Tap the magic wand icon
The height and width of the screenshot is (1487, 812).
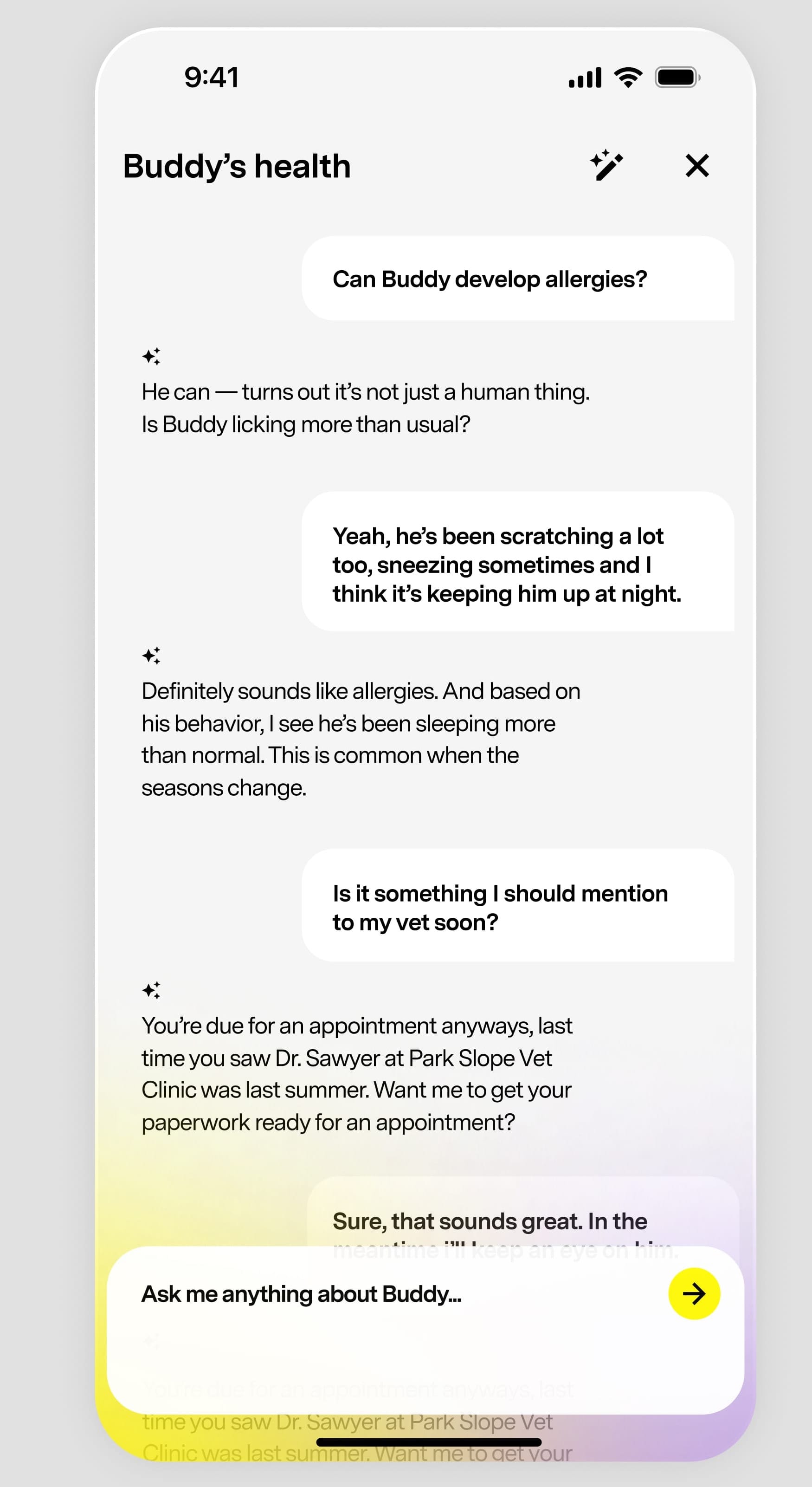click(606, 166)
